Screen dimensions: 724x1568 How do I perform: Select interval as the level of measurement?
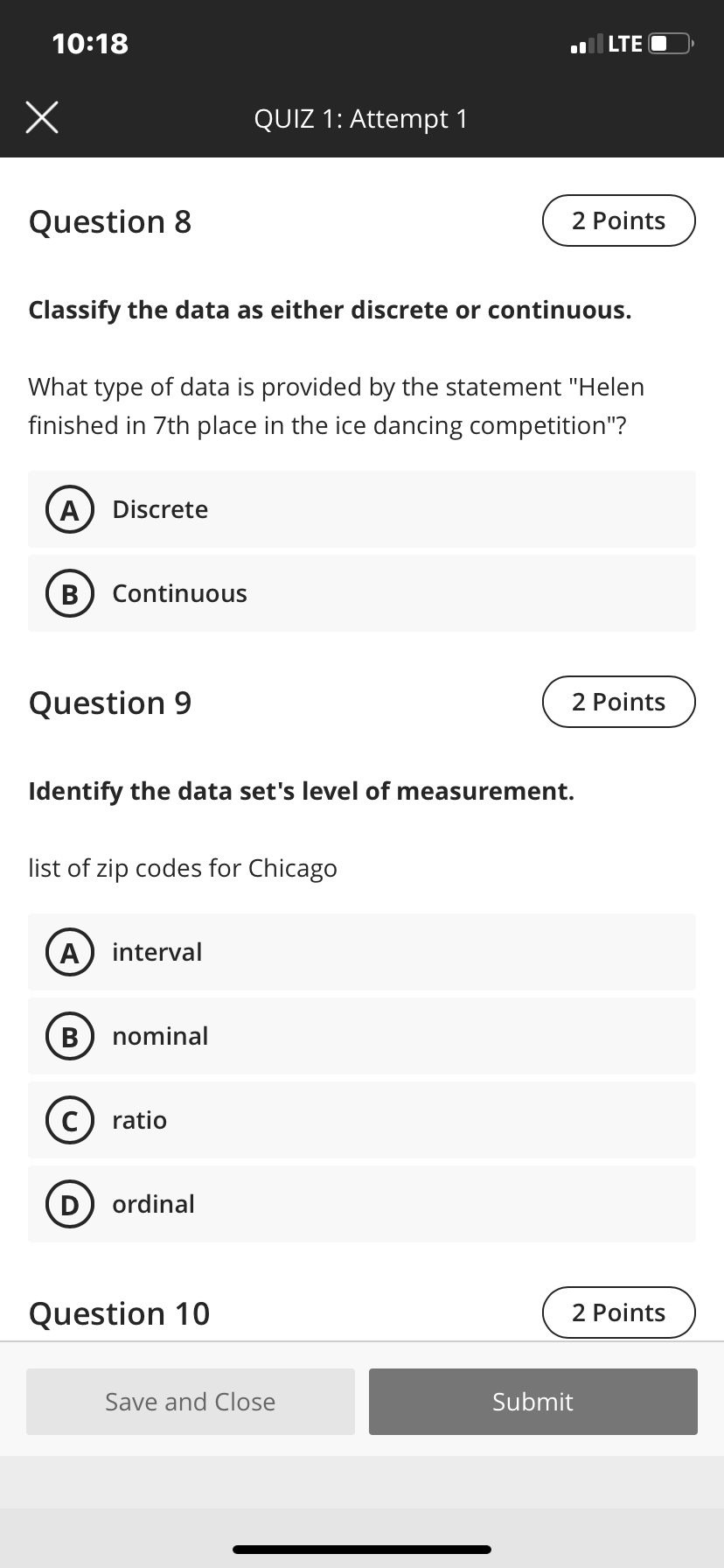pyautogui.click(x=362, y=952)
